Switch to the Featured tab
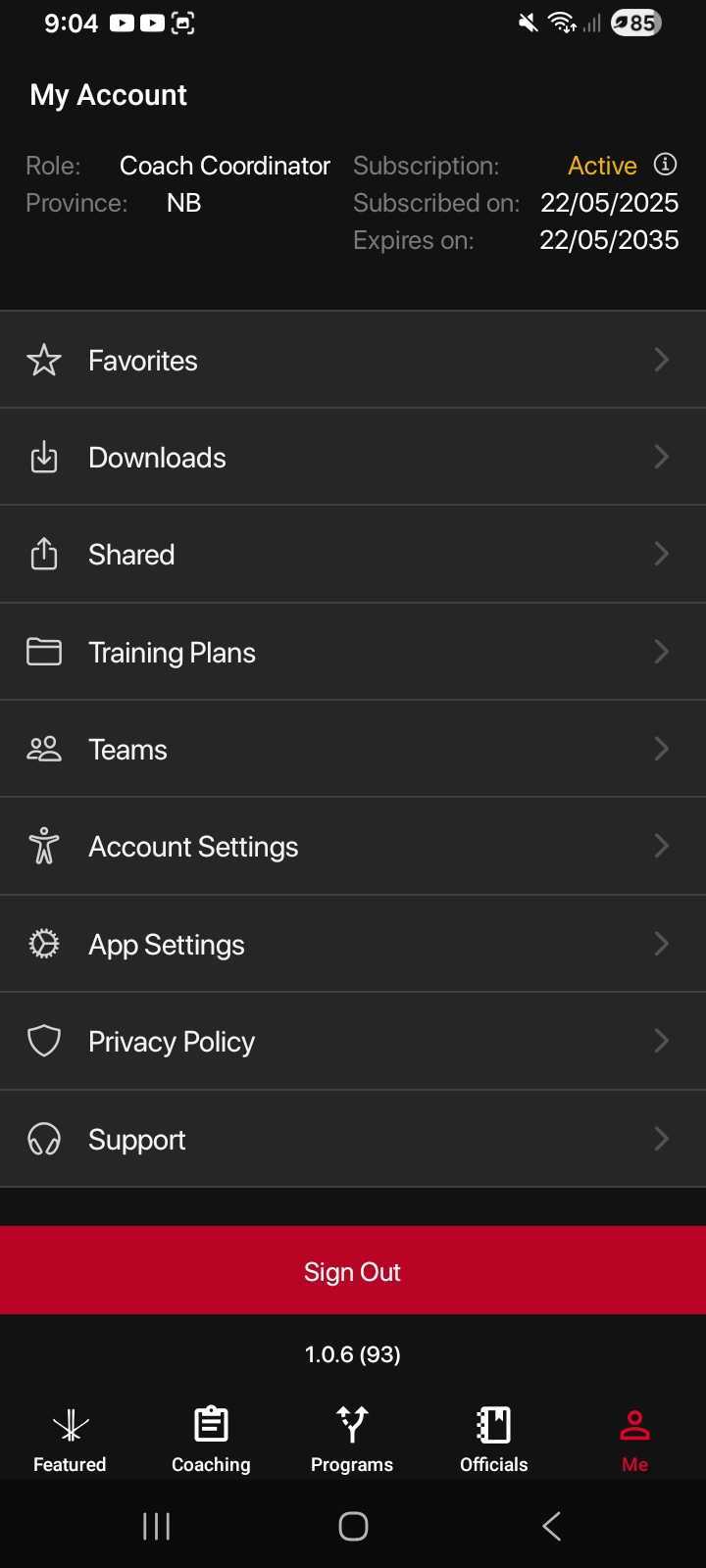 coord(69,1437)
